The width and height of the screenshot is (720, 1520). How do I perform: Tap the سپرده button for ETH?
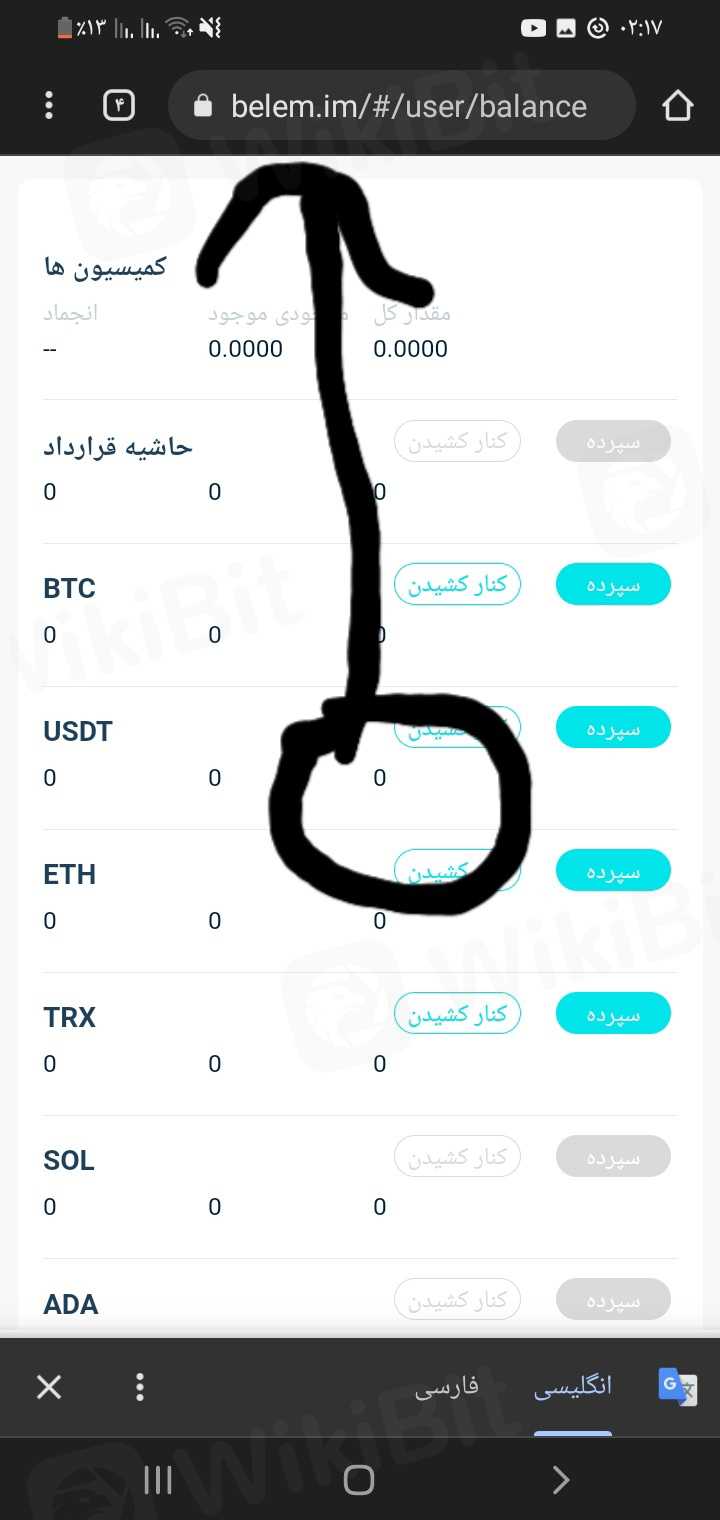pos(613,871)
